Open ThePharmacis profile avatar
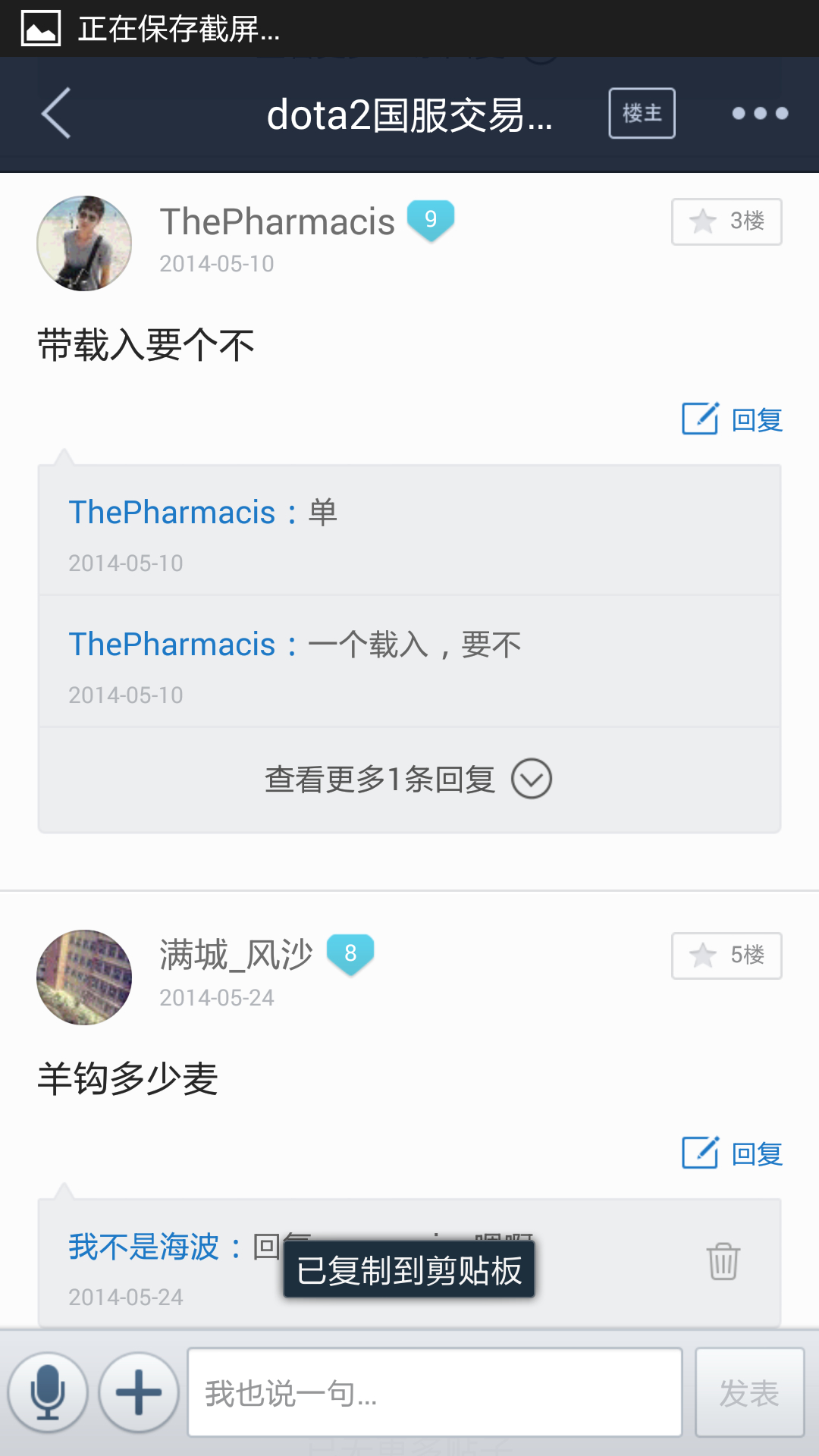Image resolution: width=819 pixels, height=1456 pixels. (84, 243)
